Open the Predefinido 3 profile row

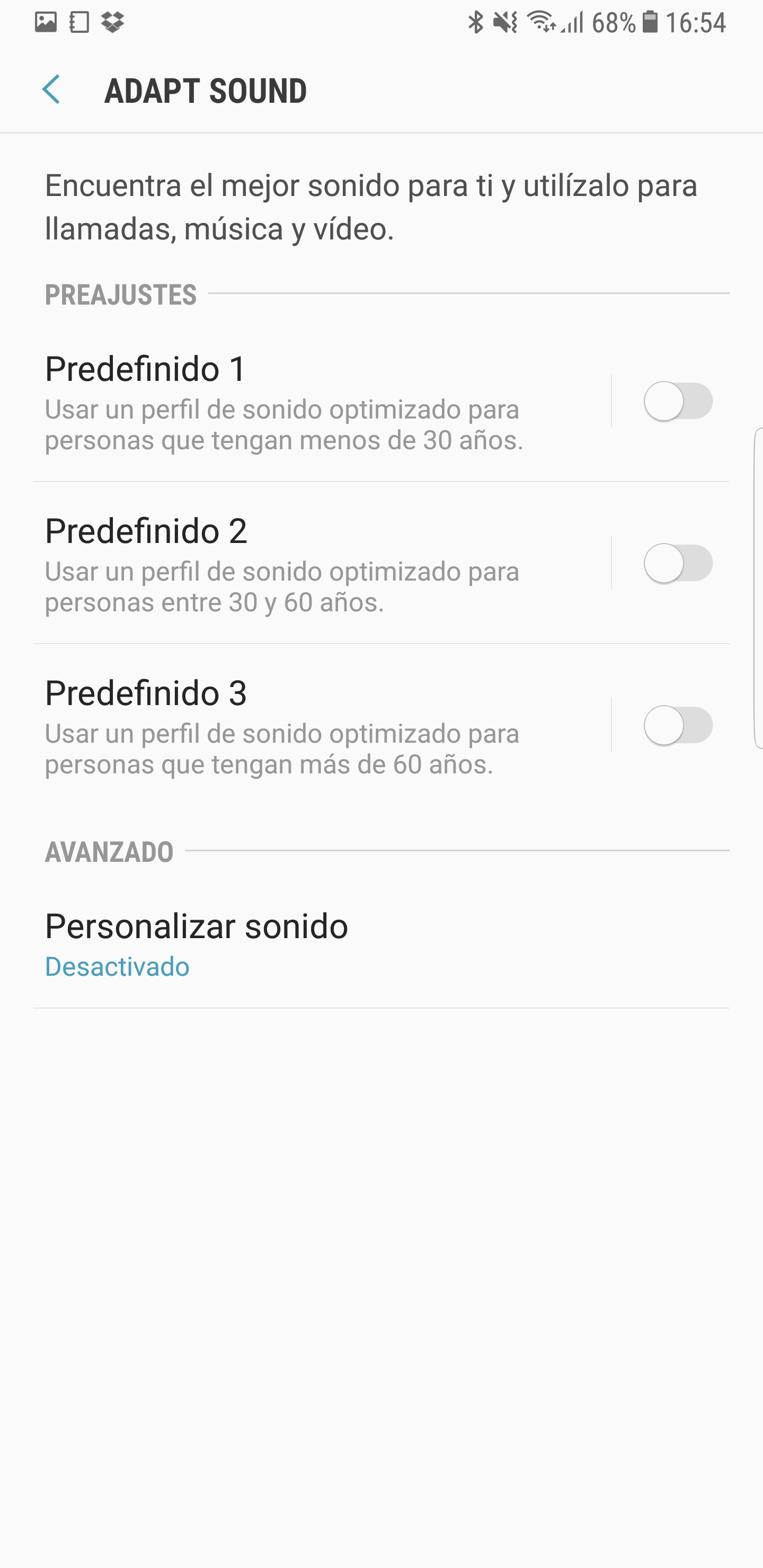pyautogui.click(x=322, y=725)
